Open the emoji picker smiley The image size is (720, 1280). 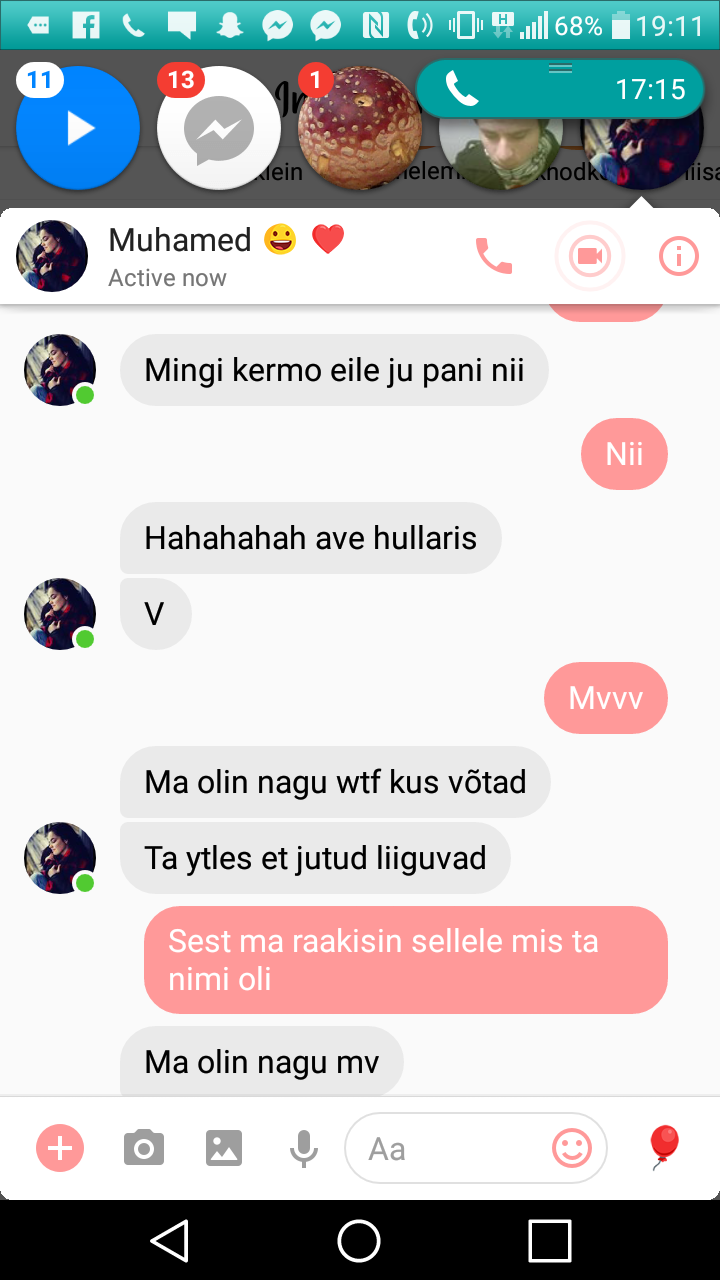tap(572, 1148)
